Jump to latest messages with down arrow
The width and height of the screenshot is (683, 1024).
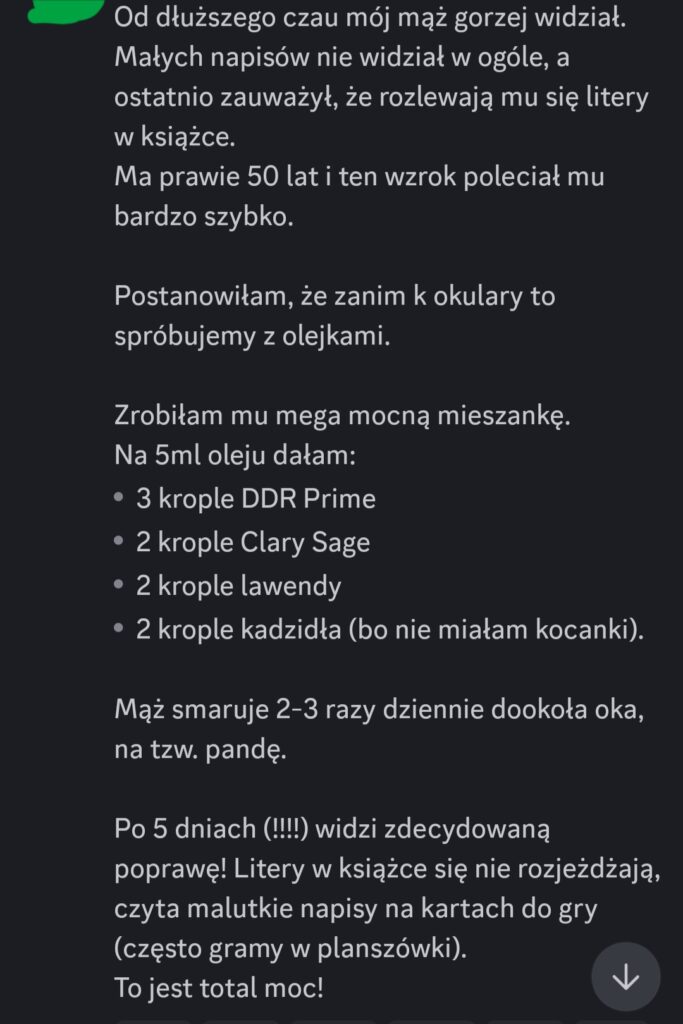pos(625,976)
